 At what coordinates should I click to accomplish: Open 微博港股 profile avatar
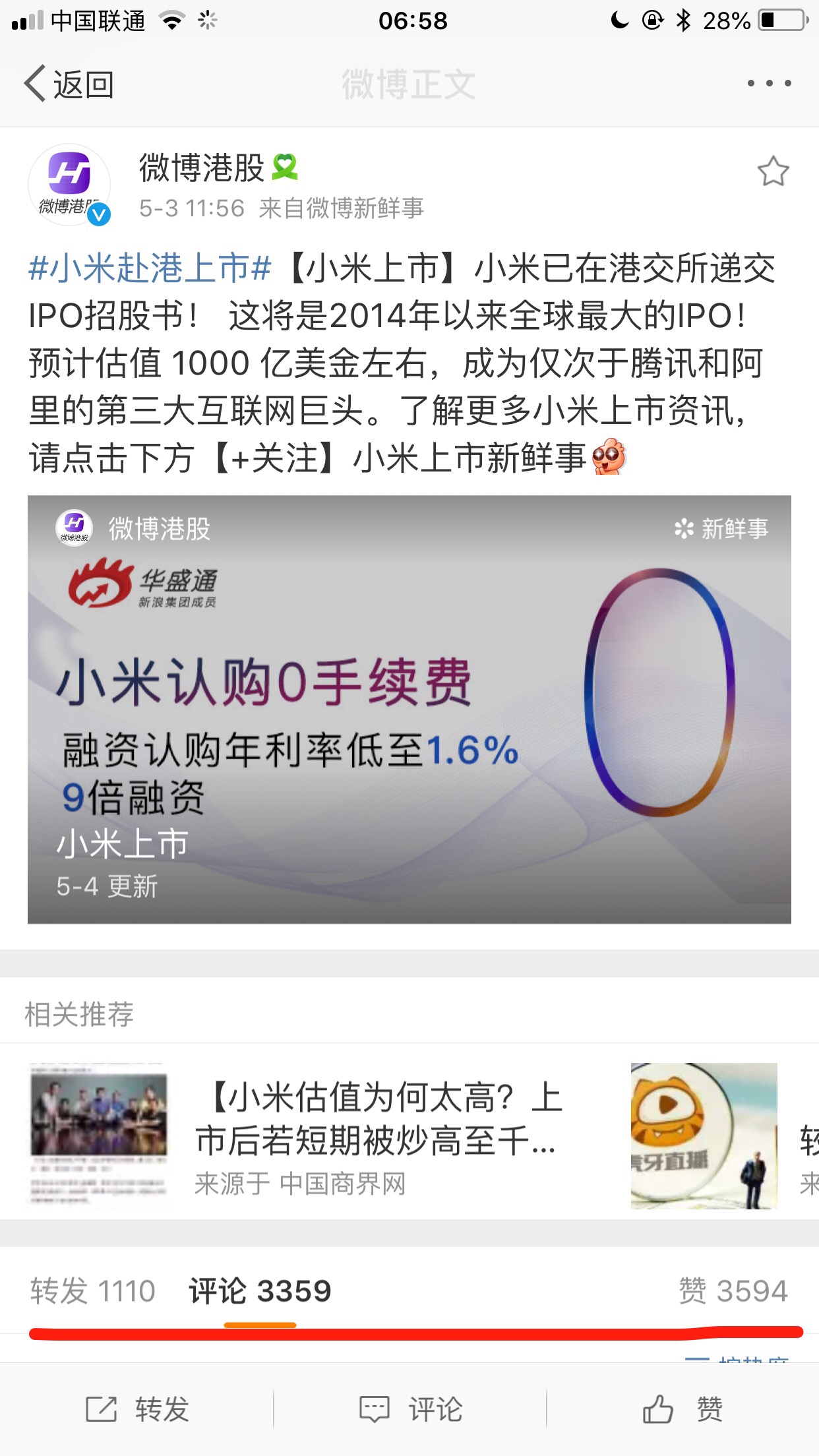[69, 185]
